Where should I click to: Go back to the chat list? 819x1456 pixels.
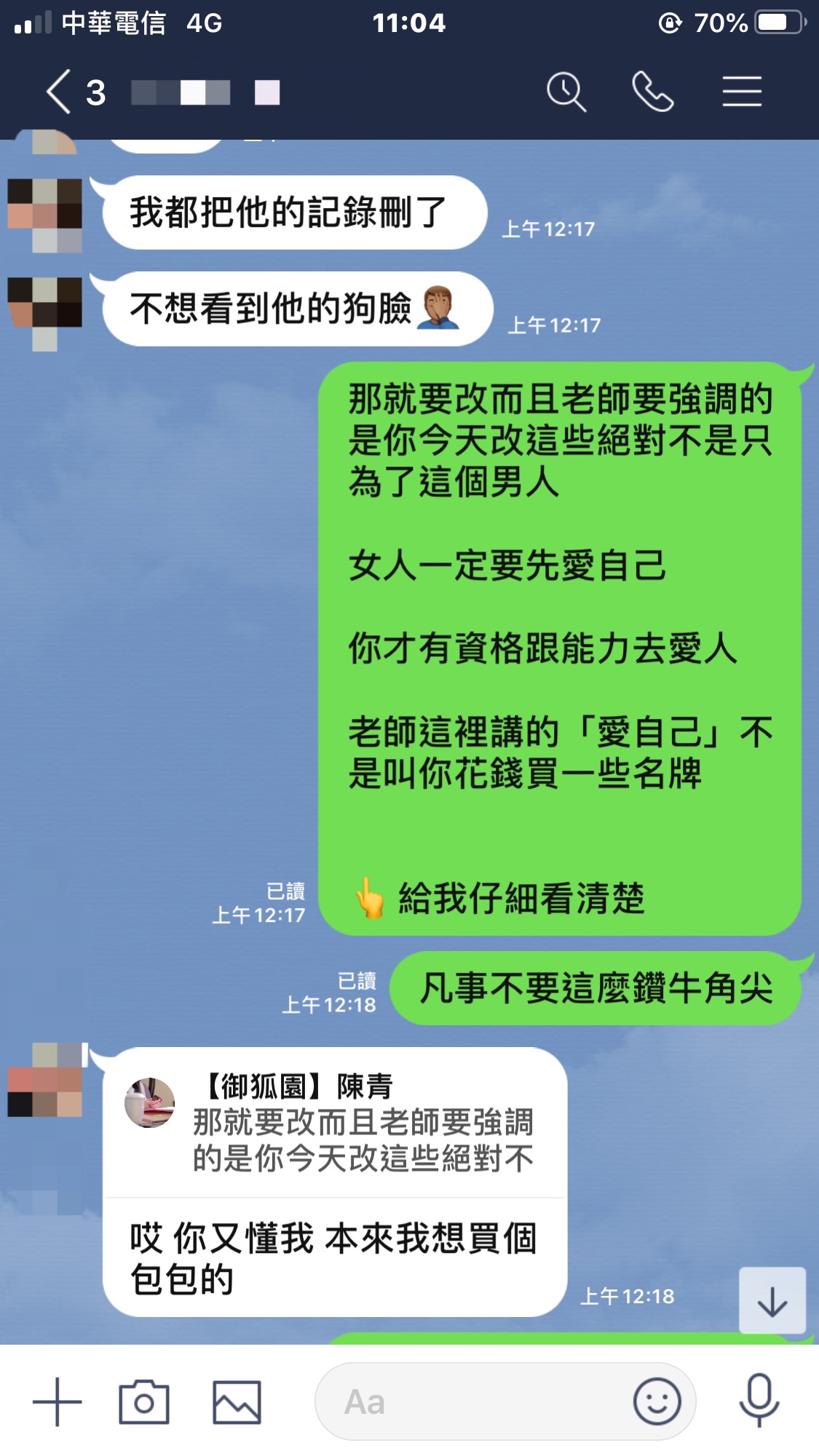tap(60, 92)
